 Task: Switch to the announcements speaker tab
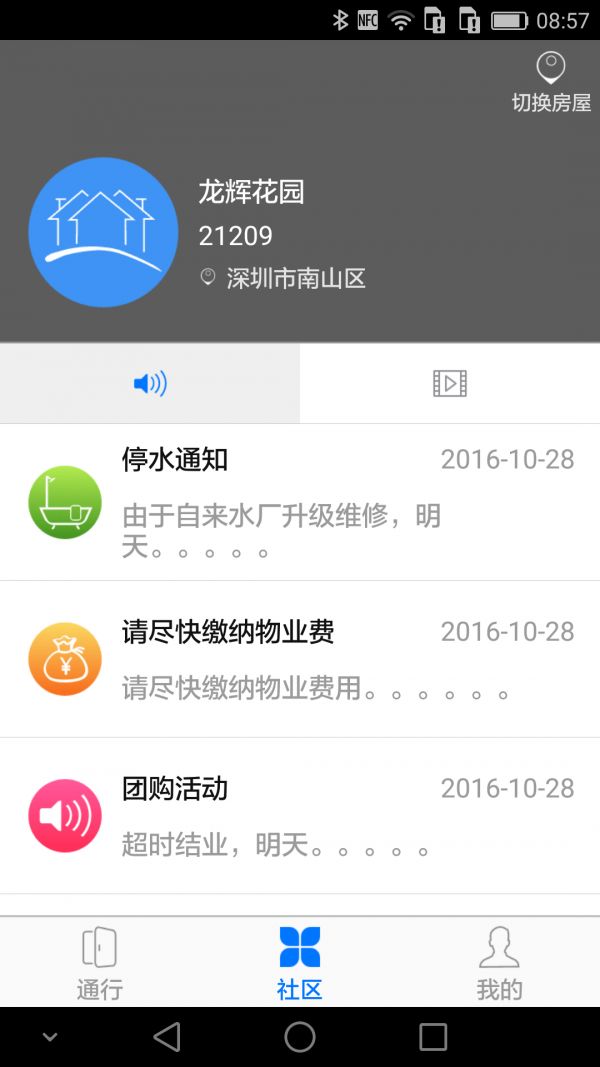[150, 383]
